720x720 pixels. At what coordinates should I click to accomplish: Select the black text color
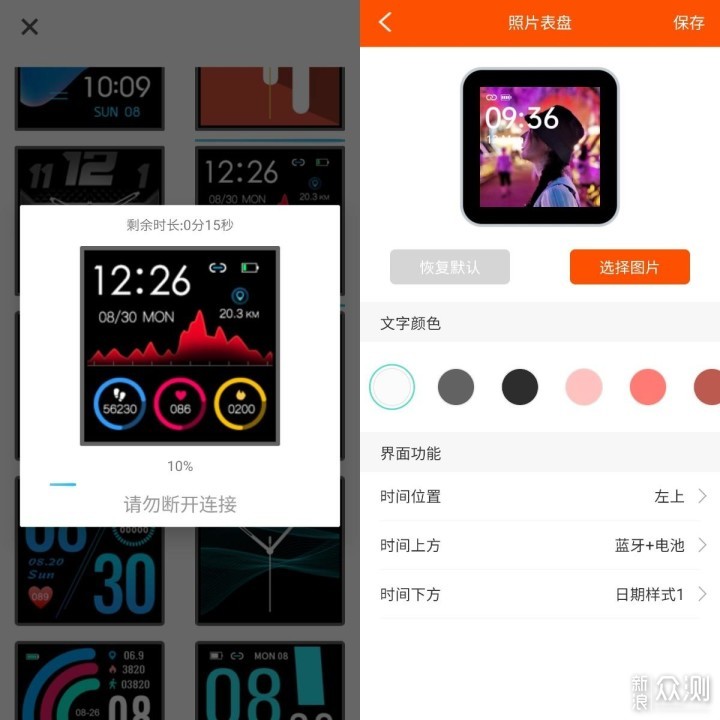coord(520,387)
